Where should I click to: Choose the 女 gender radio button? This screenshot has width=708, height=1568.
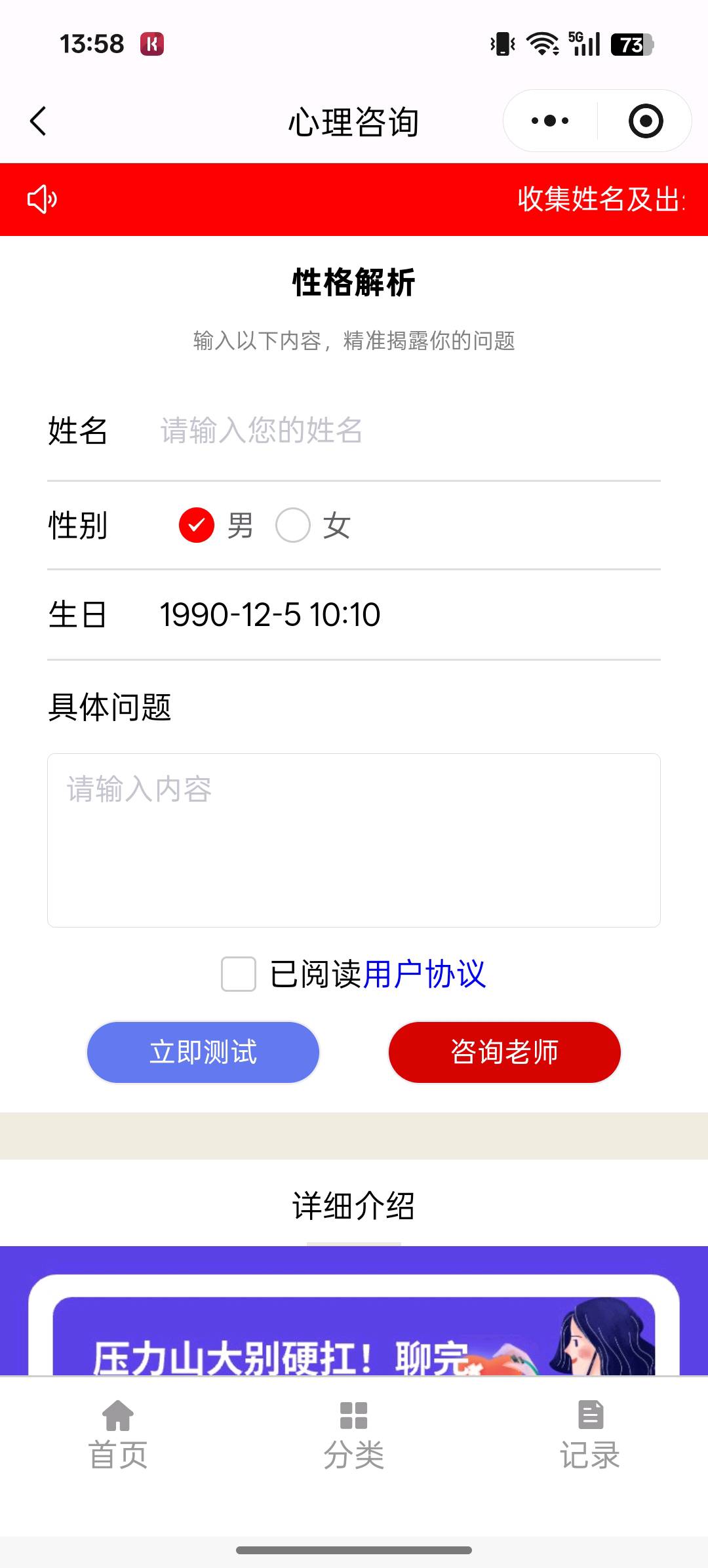tap(293, 525)
